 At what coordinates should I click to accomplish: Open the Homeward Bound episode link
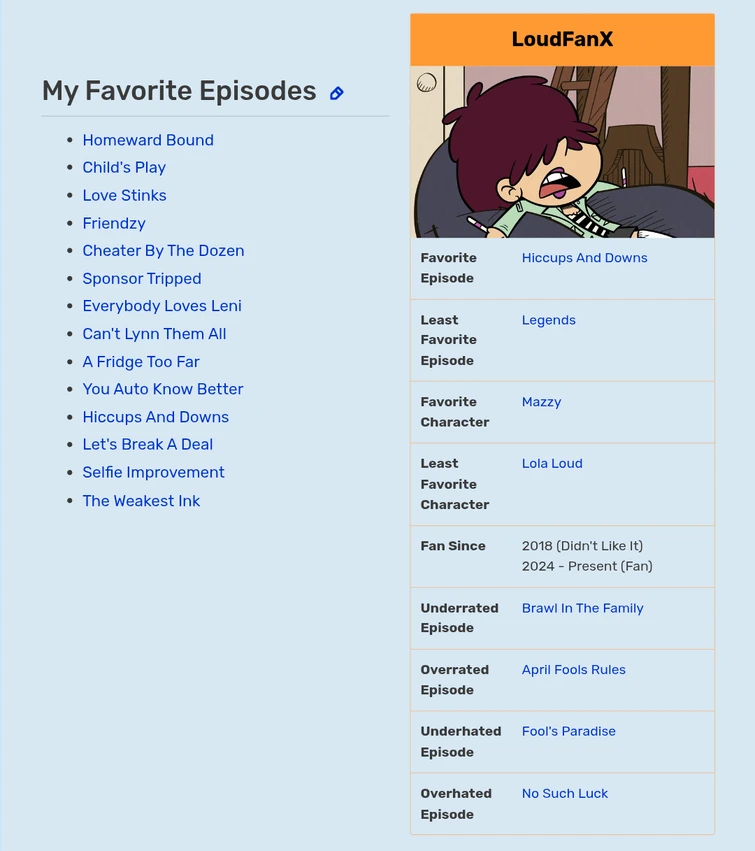click(148, 140)
